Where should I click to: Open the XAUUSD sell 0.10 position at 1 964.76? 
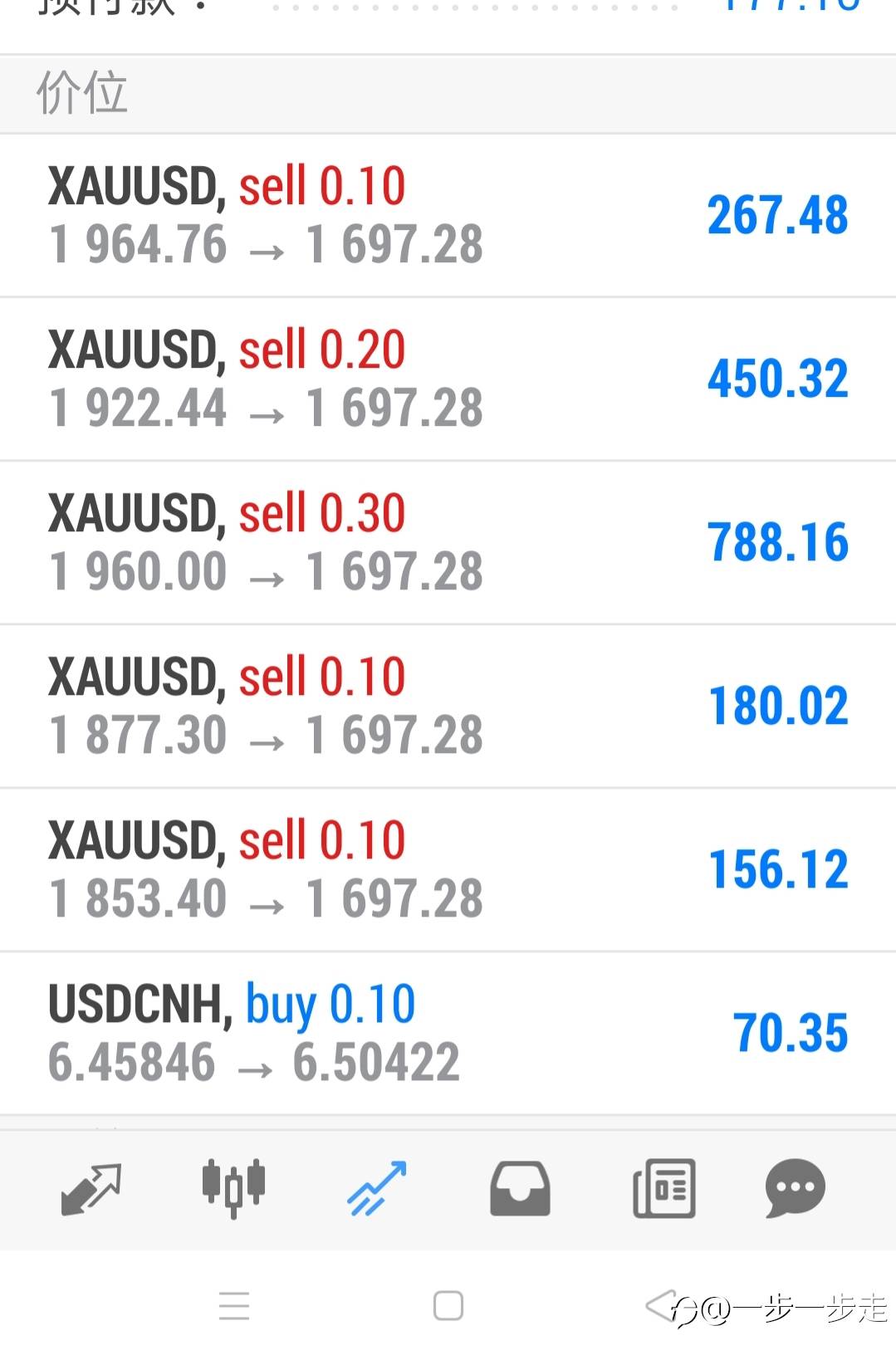448,215
